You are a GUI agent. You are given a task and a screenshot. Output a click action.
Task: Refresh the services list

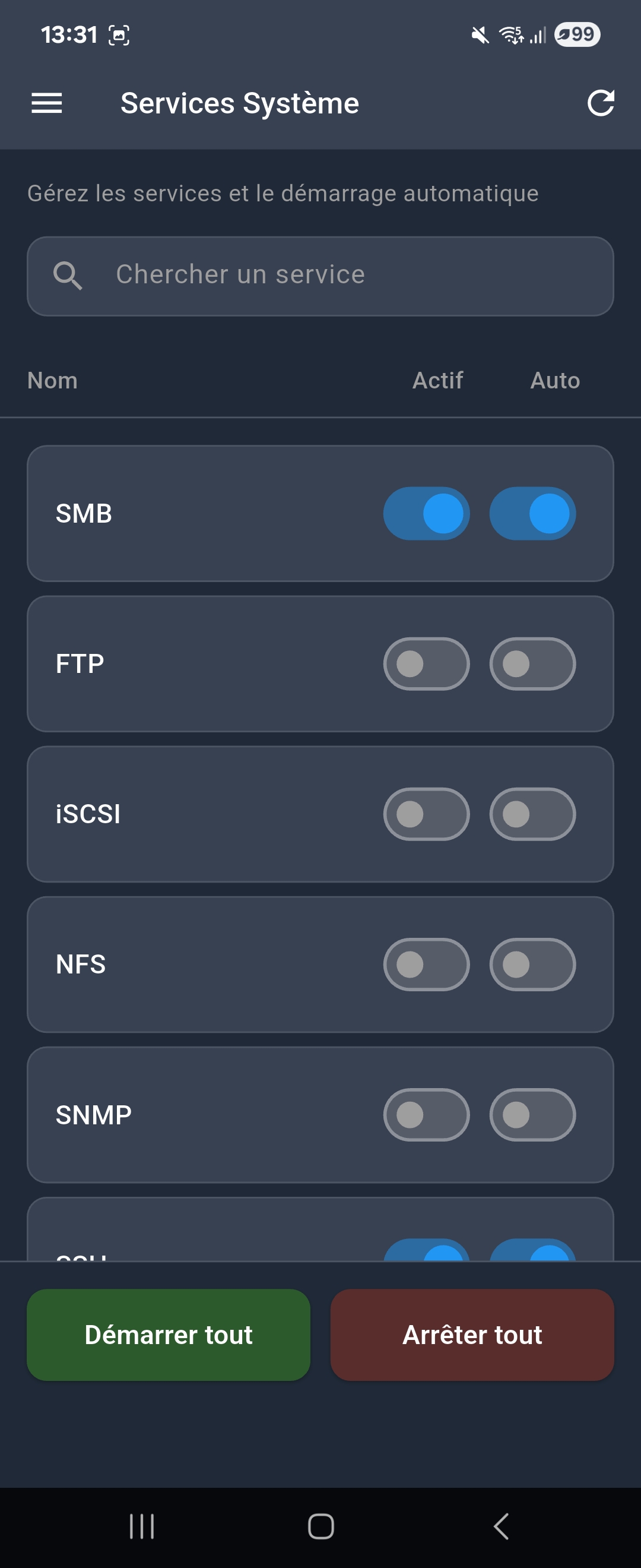(601, 103)
